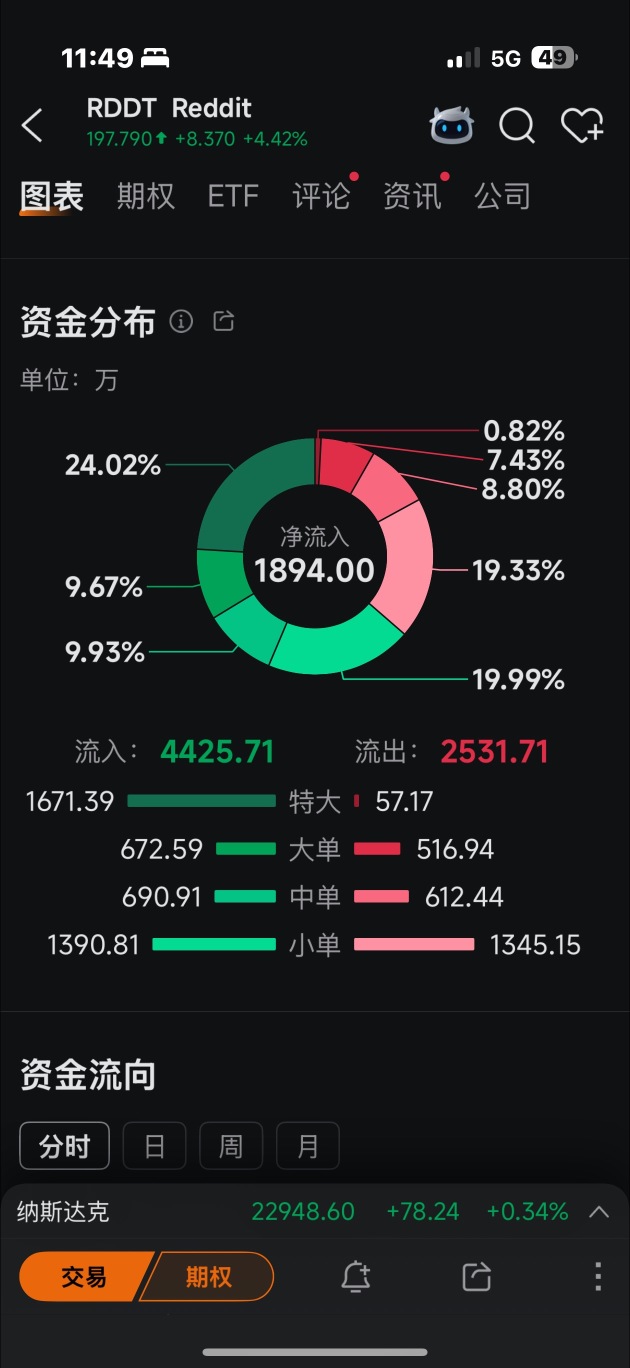
Task: Go back to the previous screen
Action: click(33, 126)
